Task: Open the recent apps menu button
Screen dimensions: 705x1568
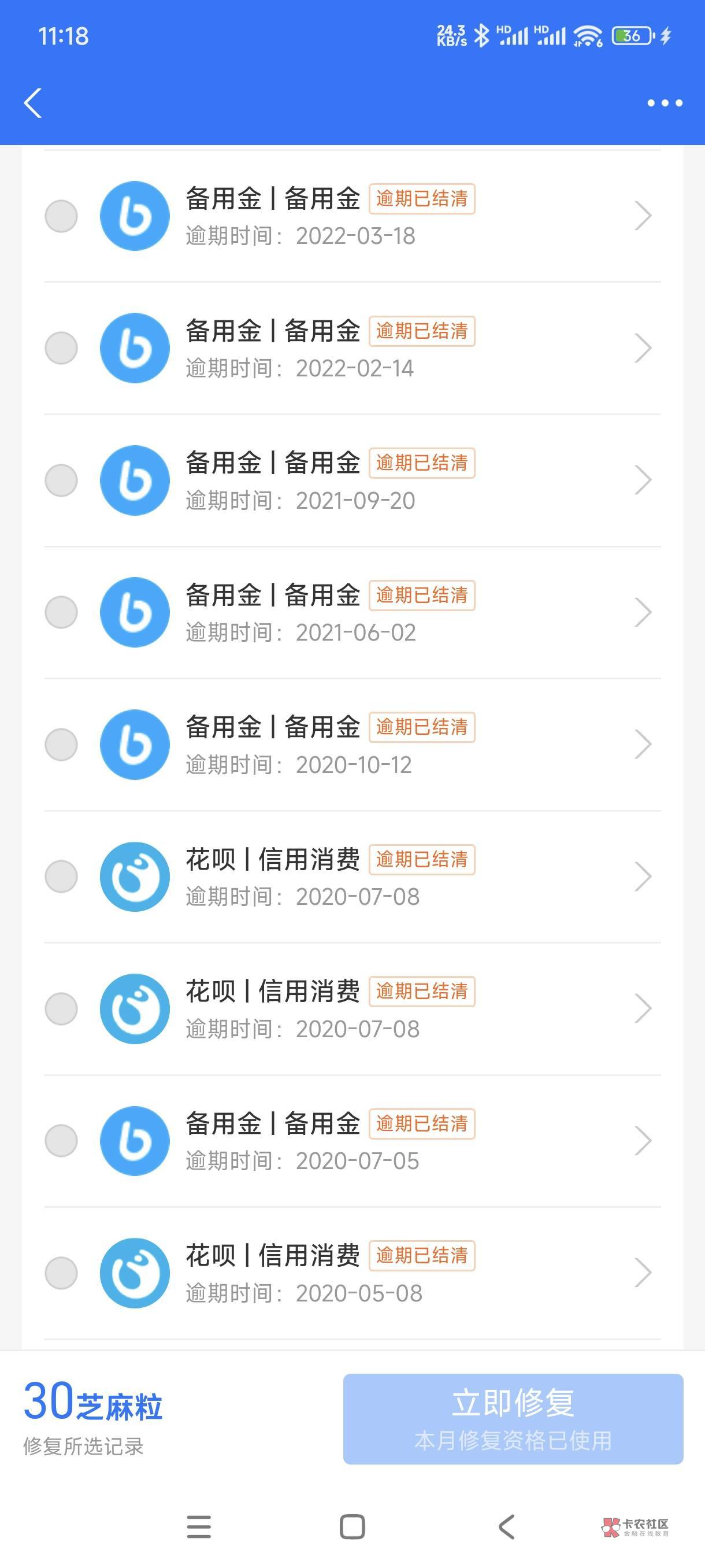Action: tap(199, 1526)
